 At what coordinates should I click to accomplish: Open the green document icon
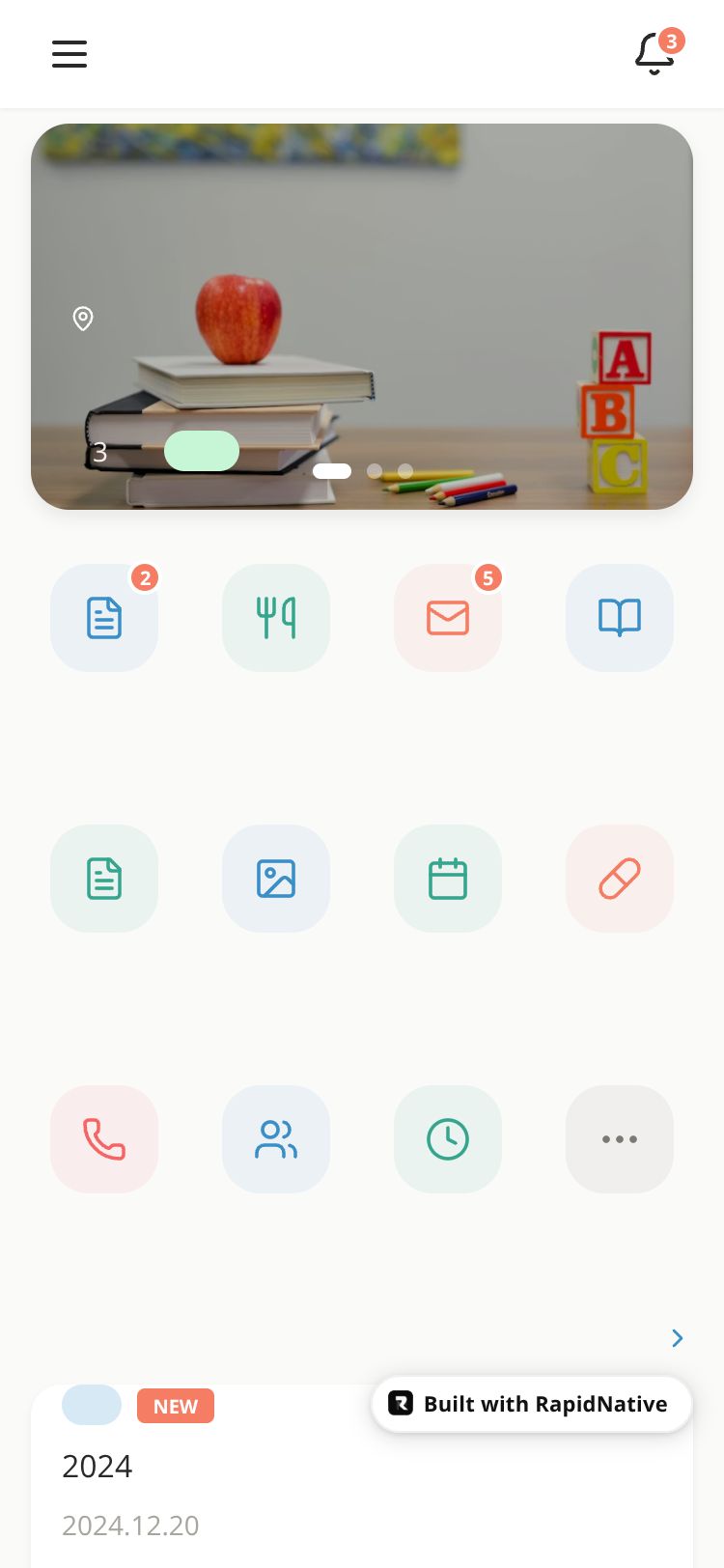click(104, 879)
